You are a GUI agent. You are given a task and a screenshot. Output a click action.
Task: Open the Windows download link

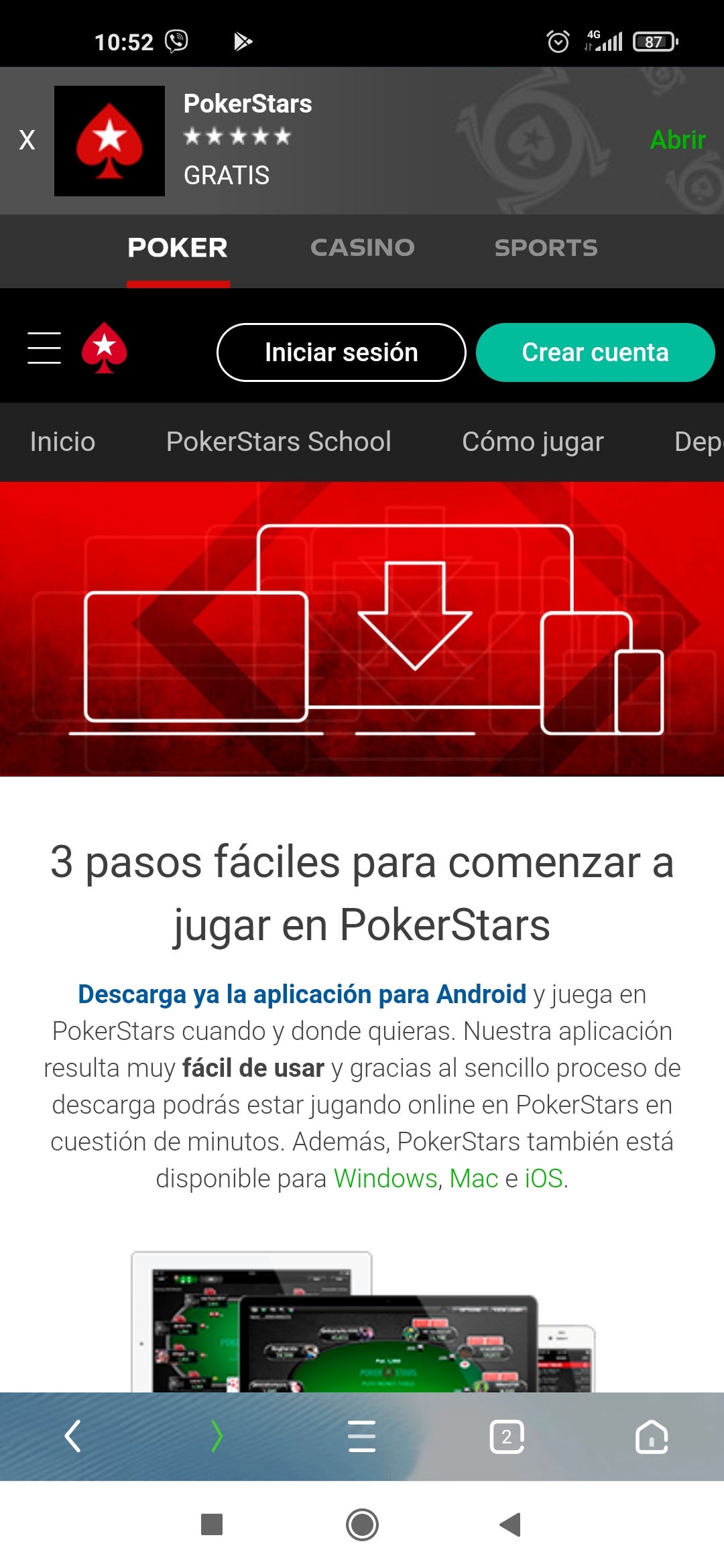(x=385, y=1178)
